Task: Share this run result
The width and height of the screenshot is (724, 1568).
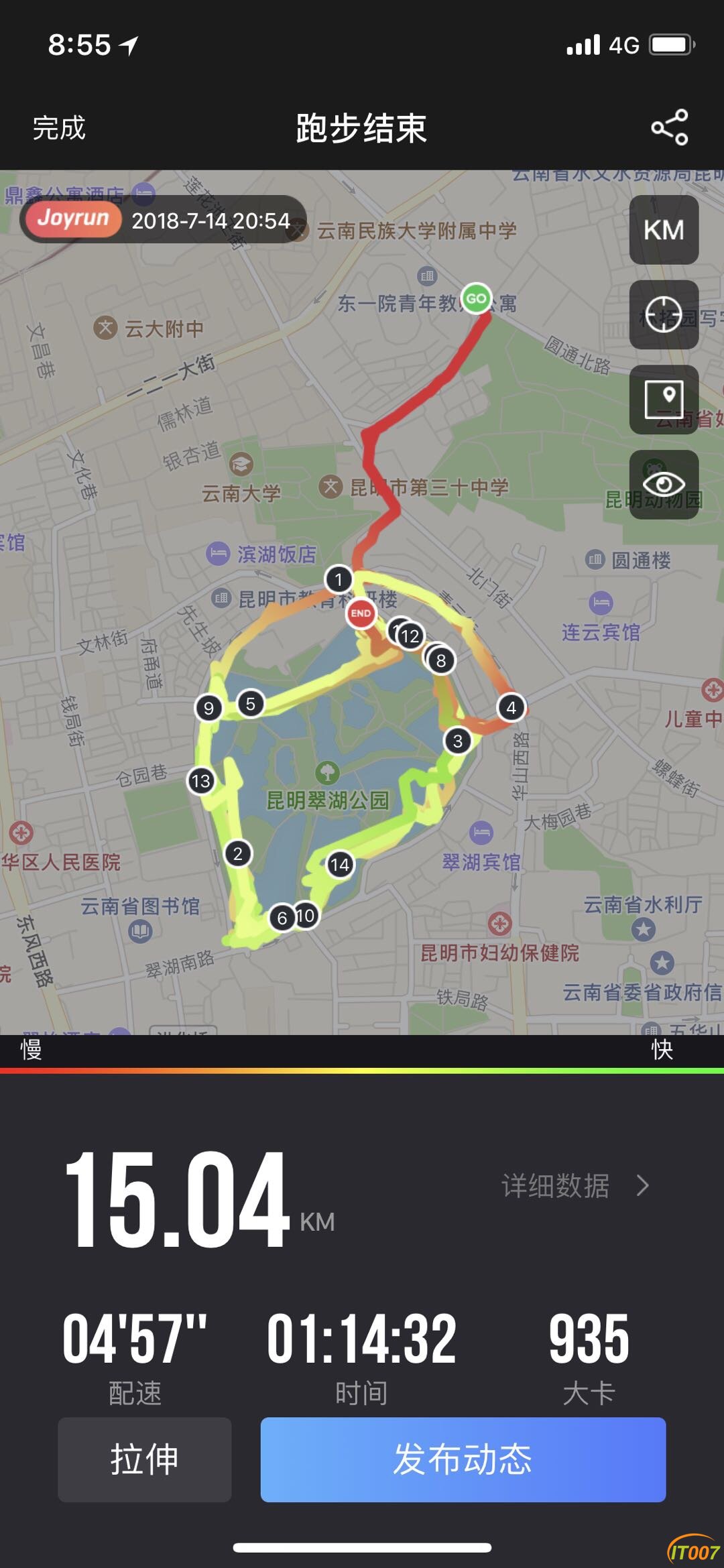Action: [670, 127]
